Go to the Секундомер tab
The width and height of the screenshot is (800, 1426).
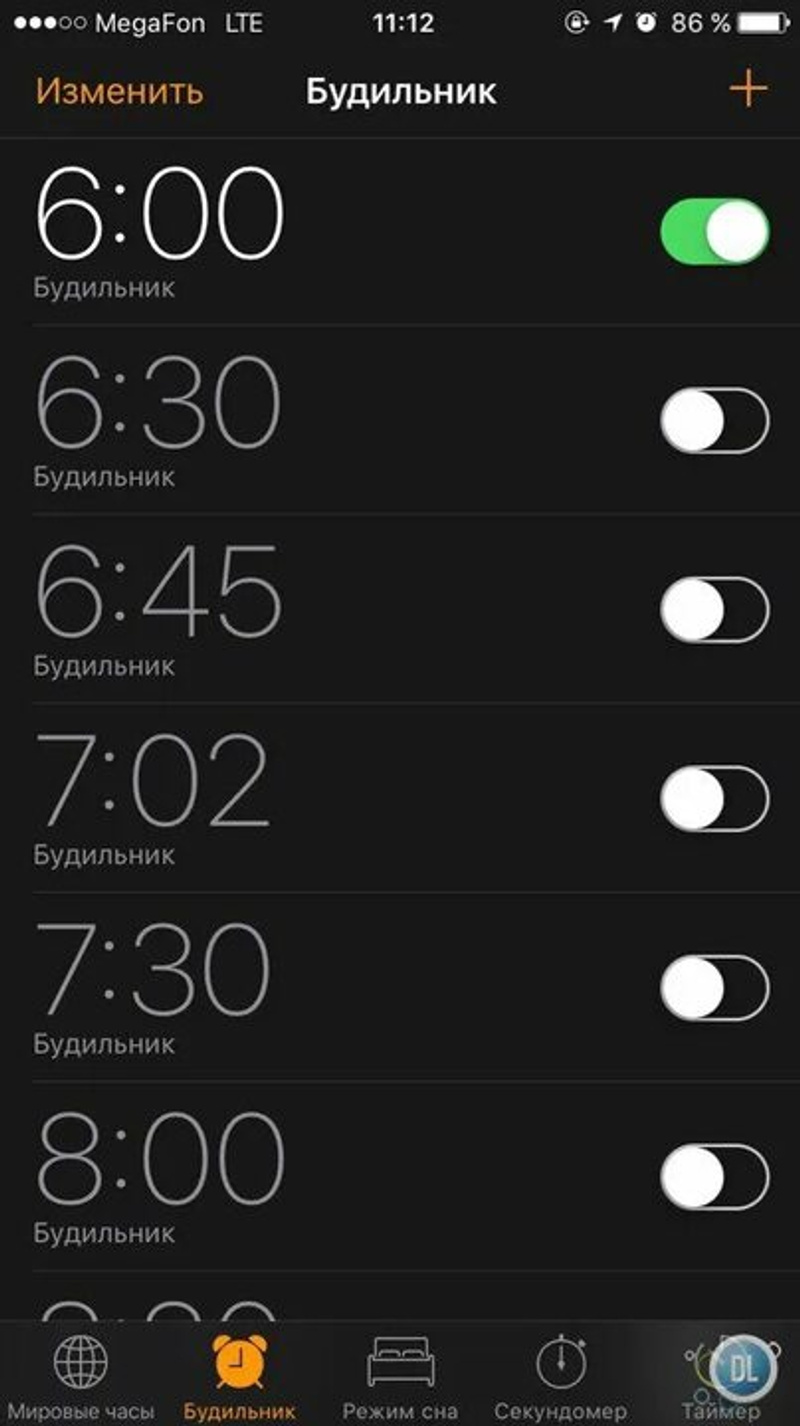pos(560,1375)
